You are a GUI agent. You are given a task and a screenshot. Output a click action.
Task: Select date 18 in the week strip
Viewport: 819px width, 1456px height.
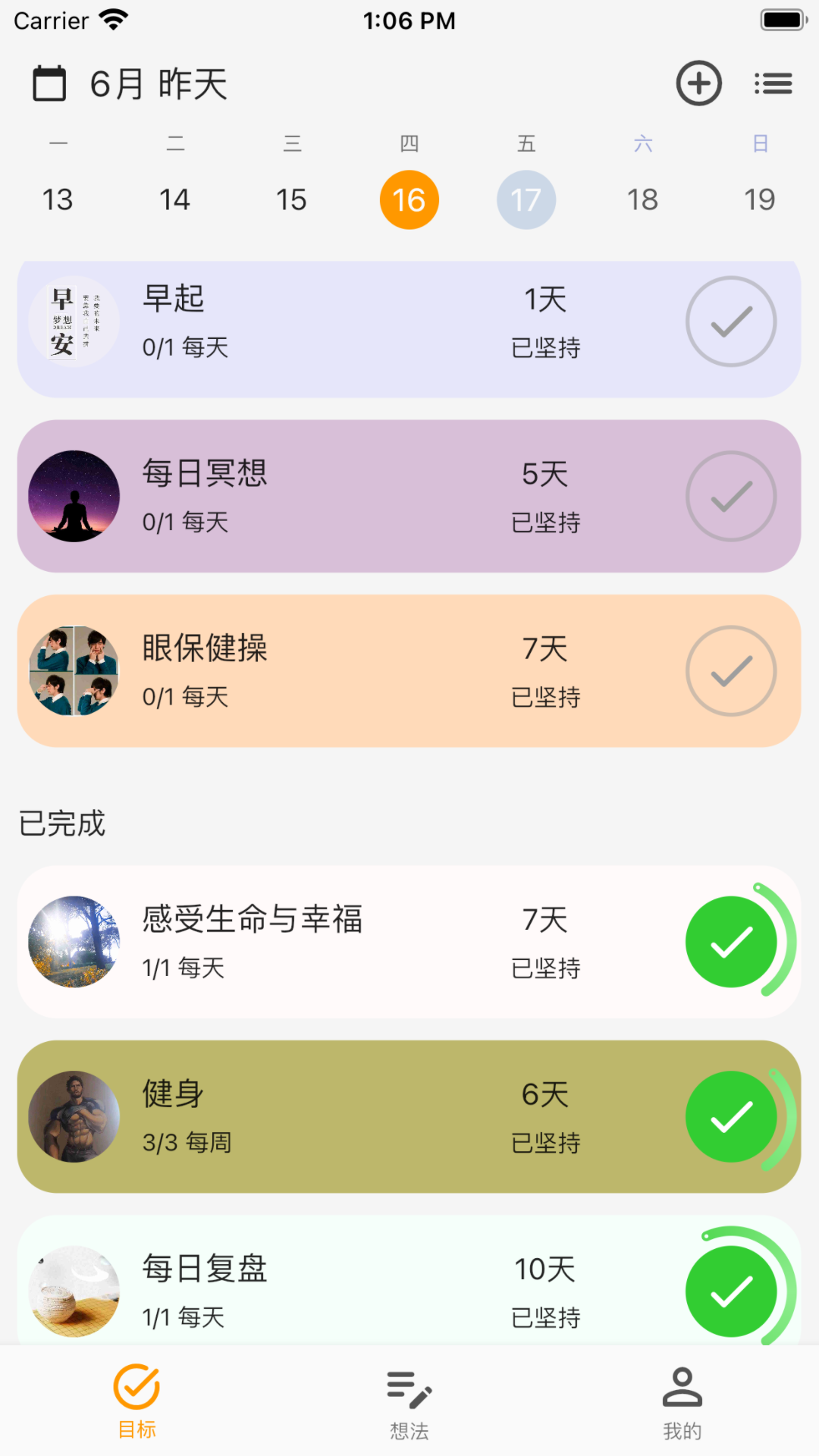[x=642, y=200]
